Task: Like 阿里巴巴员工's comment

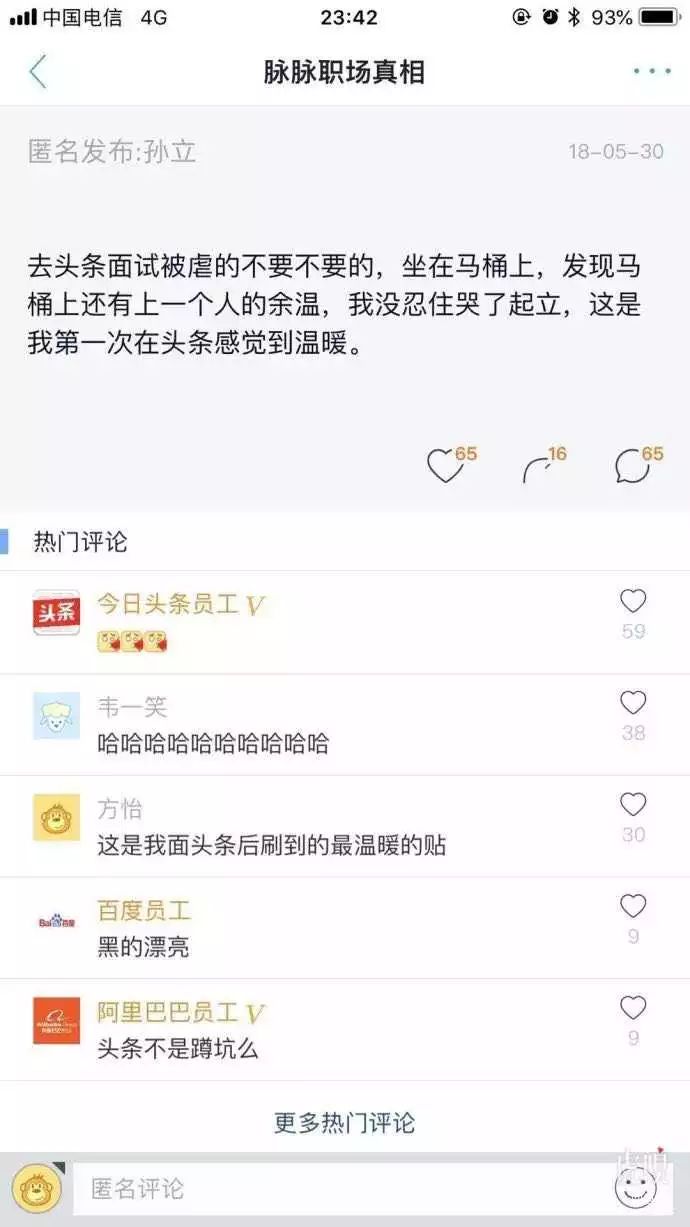Action: tap(633, 1008)
